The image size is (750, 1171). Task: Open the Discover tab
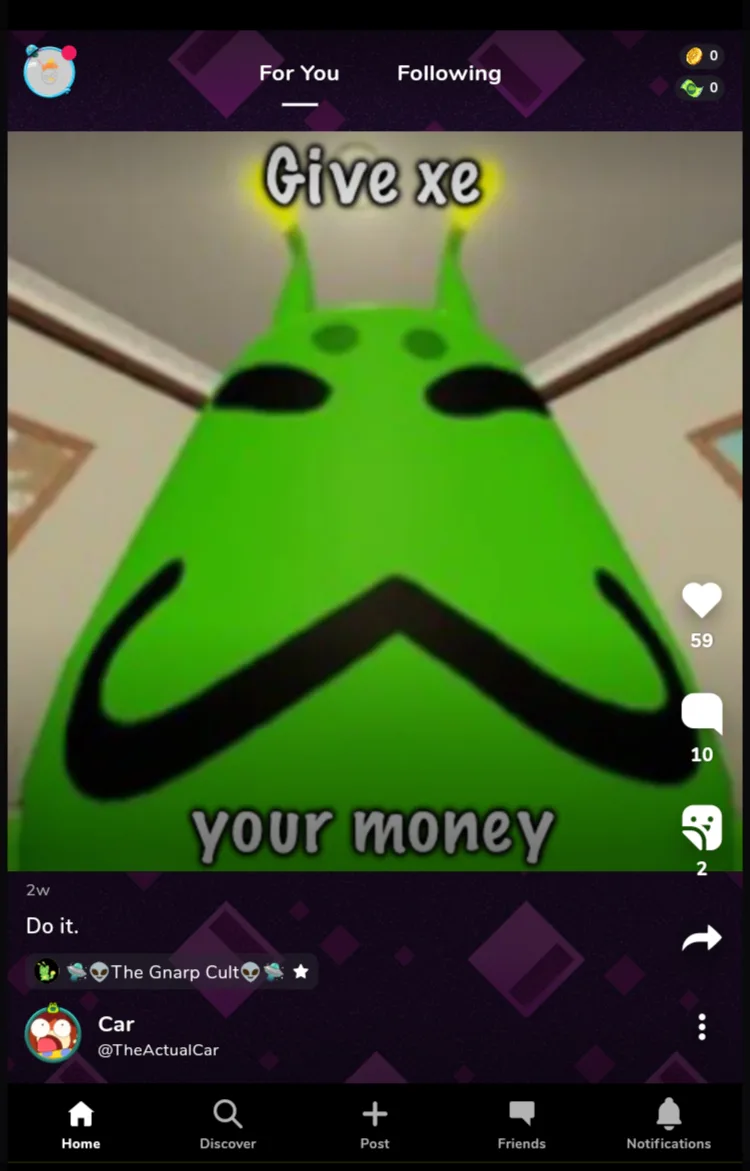[x=228, y=1125]
